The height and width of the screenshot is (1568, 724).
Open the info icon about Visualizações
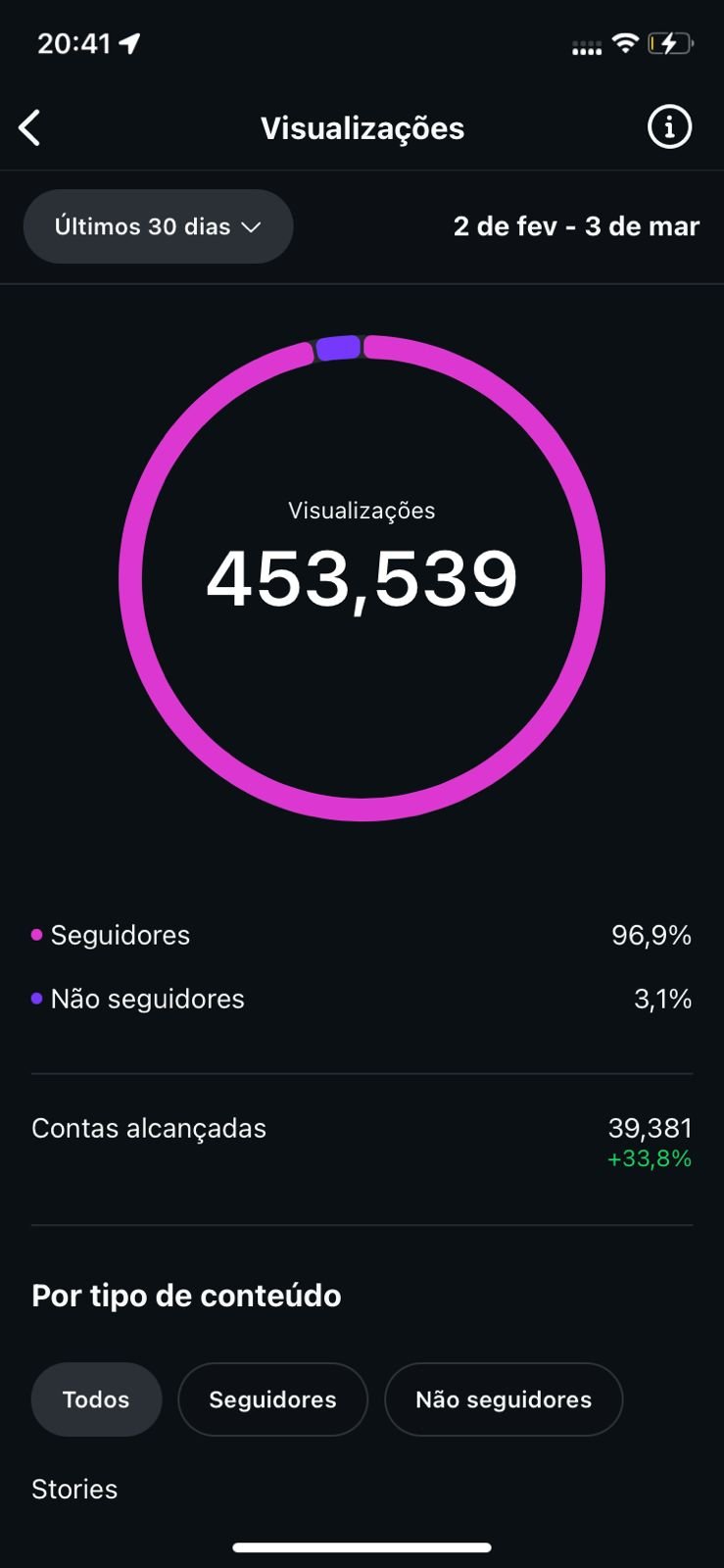pyautogui.click(x=669, y=127)
